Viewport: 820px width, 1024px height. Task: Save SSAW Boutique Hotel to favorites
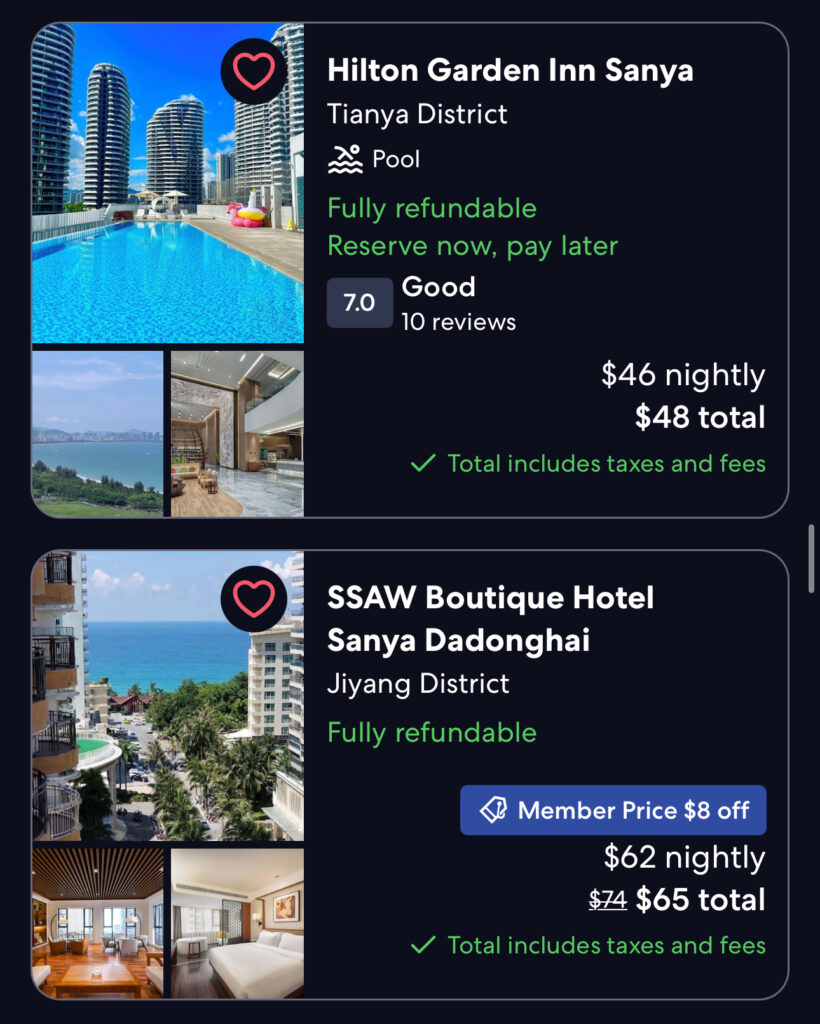[x=253, y=598]
